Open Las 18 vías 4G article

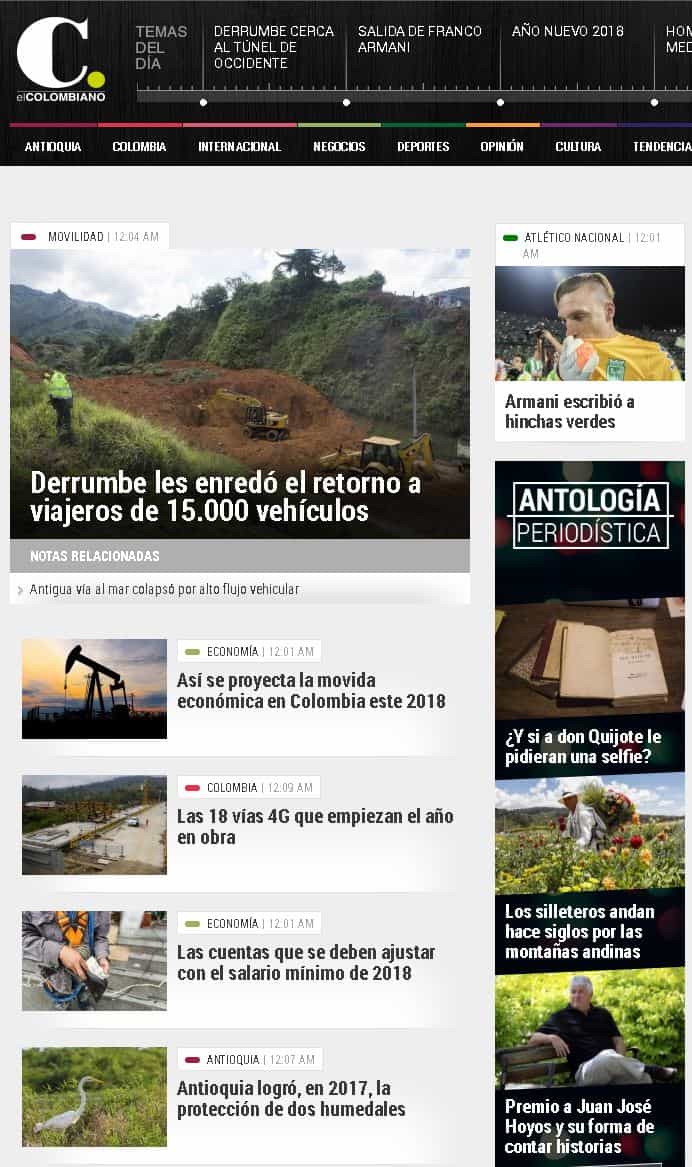click(315, 826)
